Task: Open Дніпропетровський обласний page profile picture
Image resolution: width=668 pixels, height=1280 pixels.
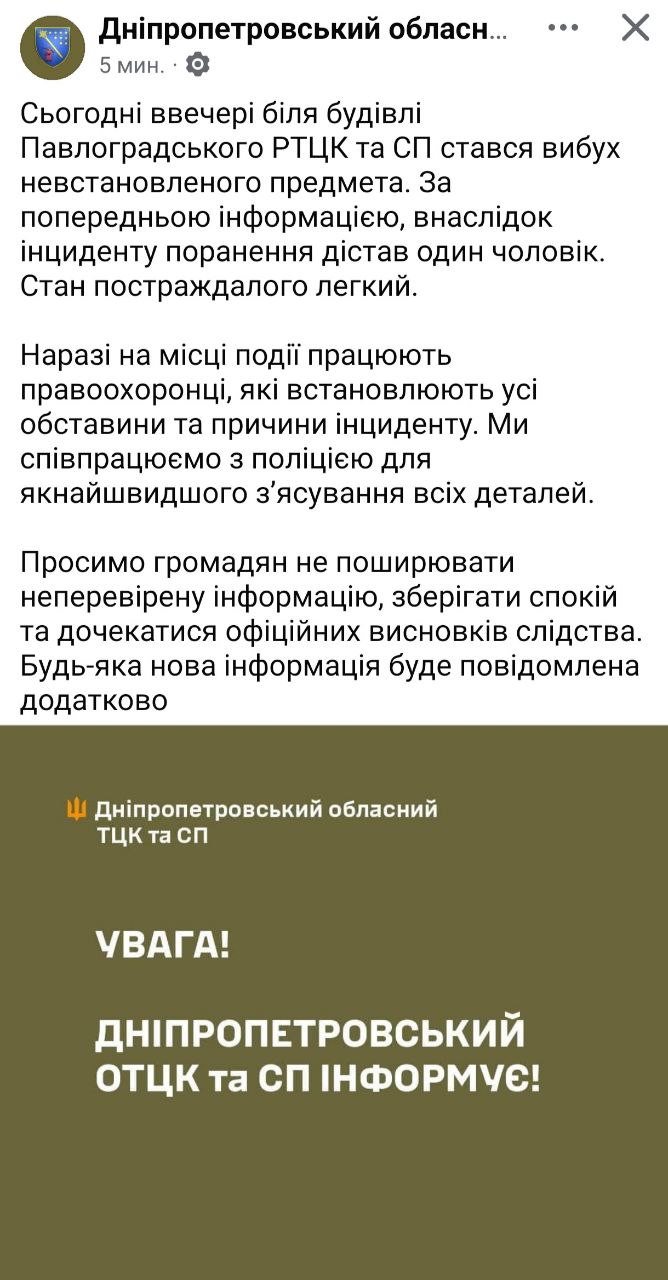Action: 53,47
